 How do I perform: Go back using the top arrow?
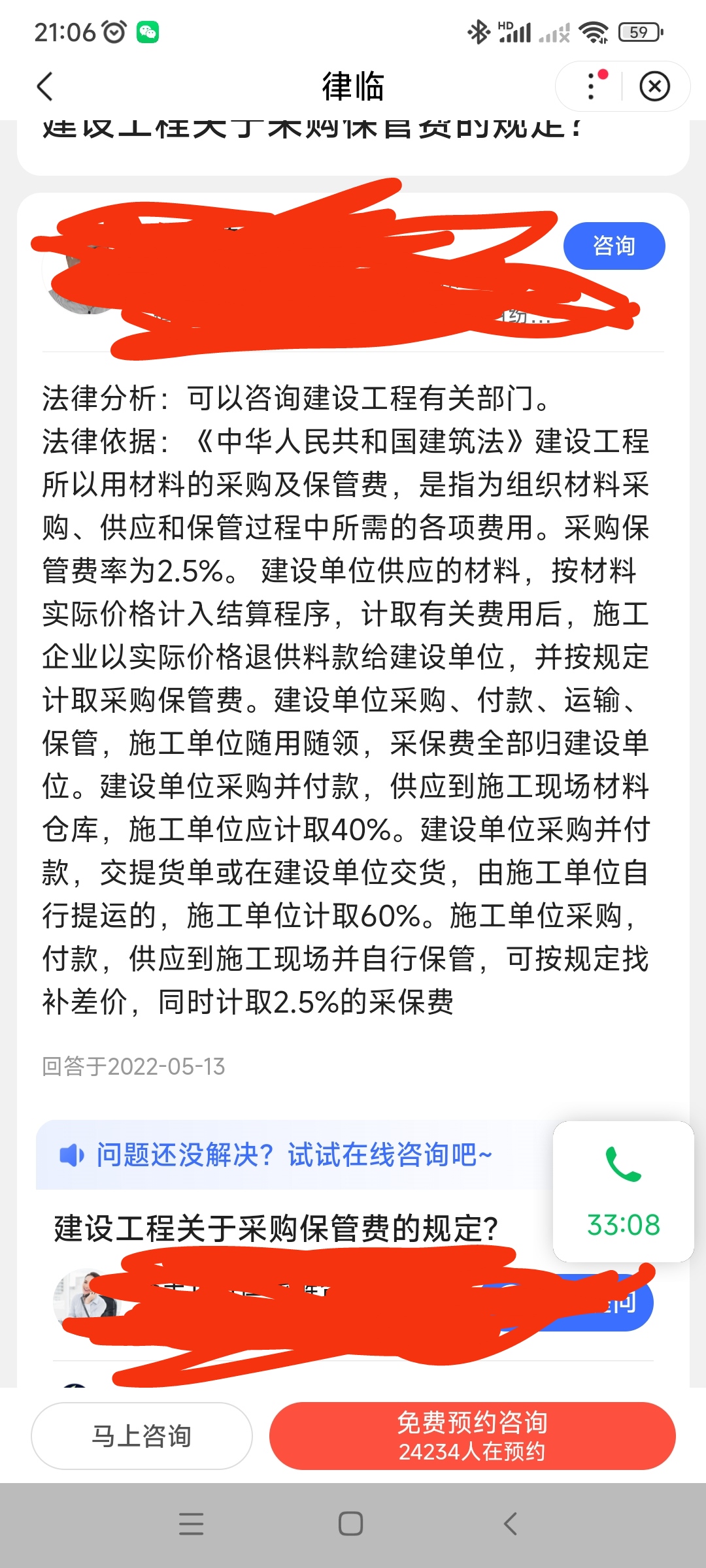[x=44, y=86]
